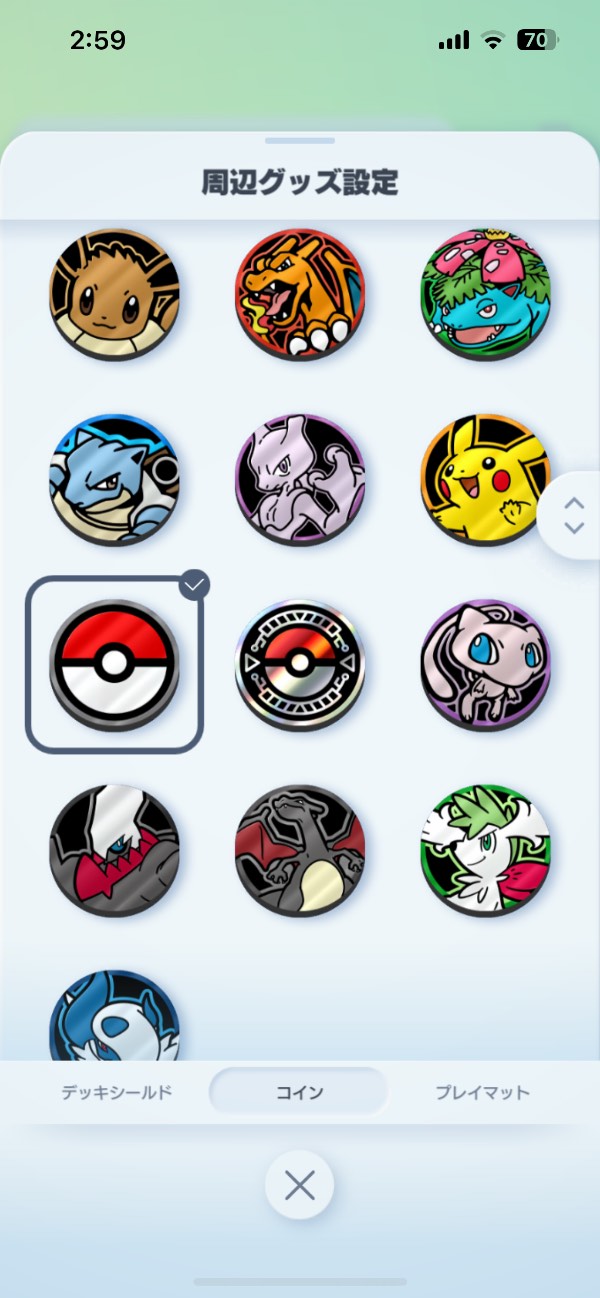The width and height of the screenshot is (600, 1298).
Task: Pick the Pikachu coin
Action: (x=485, y=480)
